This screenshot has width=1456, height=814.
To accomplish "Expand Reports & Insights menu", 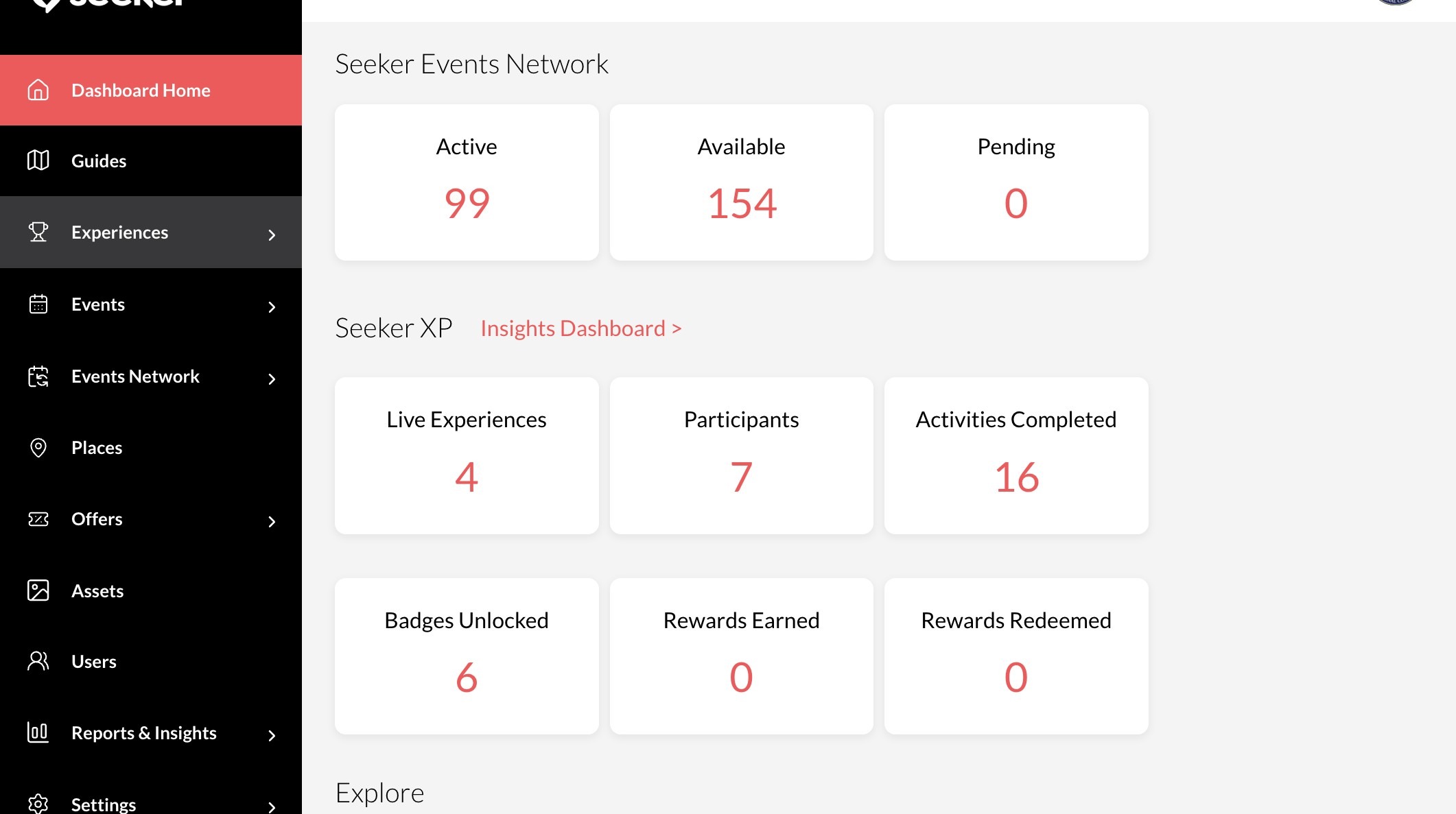I will pos(150,733).
